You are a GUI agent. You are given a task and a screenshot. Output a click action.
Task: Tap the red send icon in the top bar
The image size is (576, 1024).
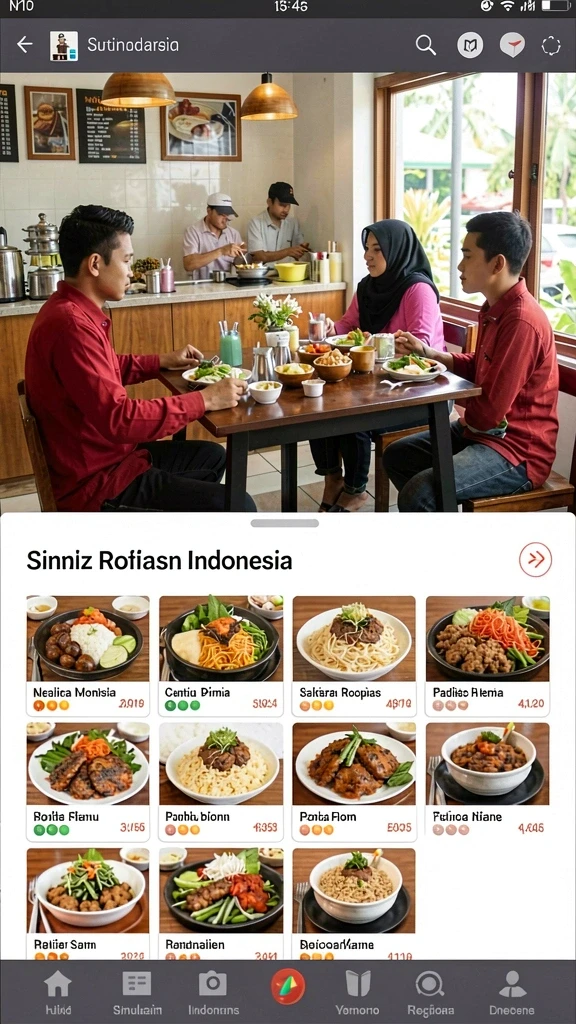coord(512,45)
